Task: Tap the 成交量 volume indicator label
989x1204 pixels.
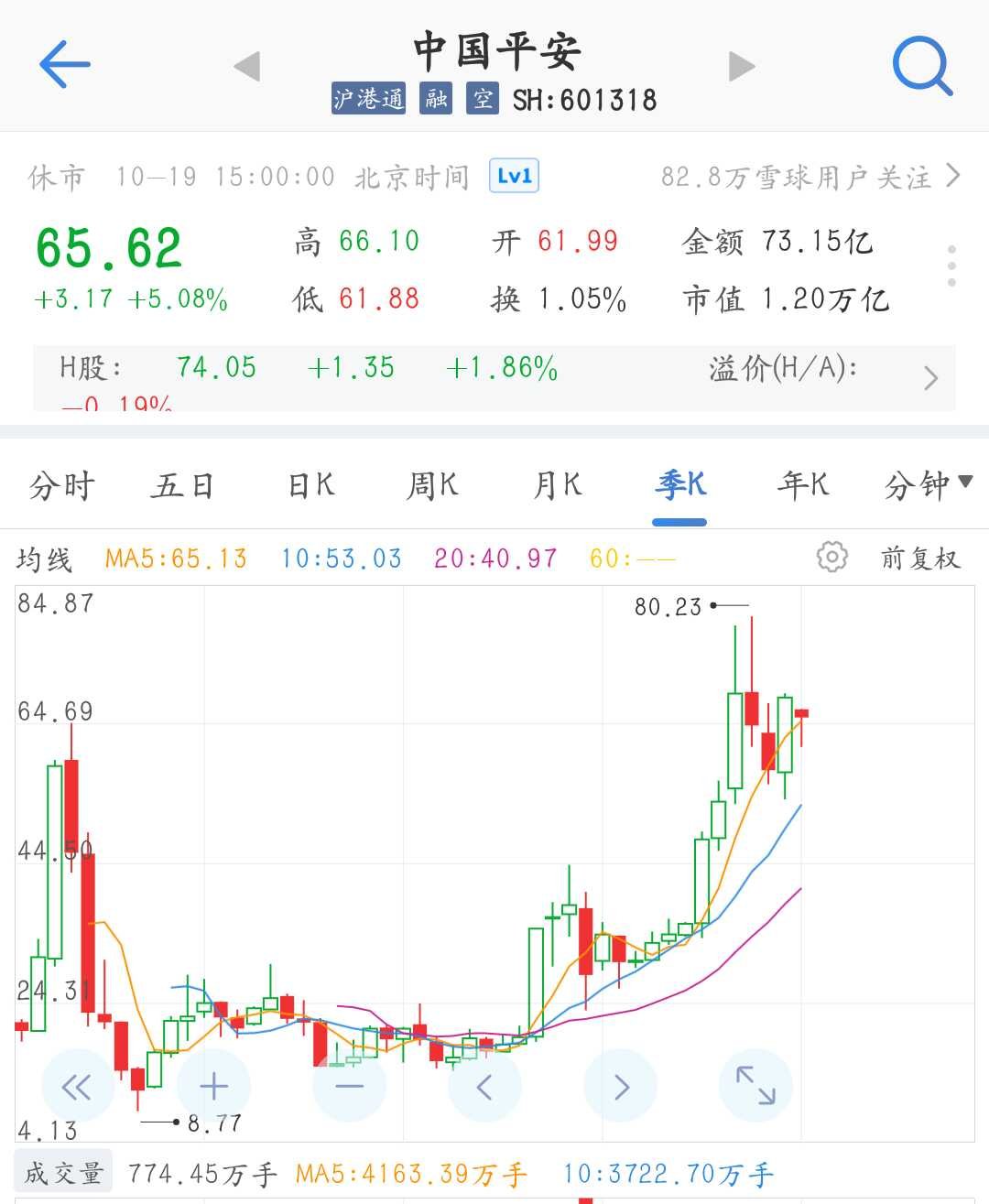Action: [62, 1173]
